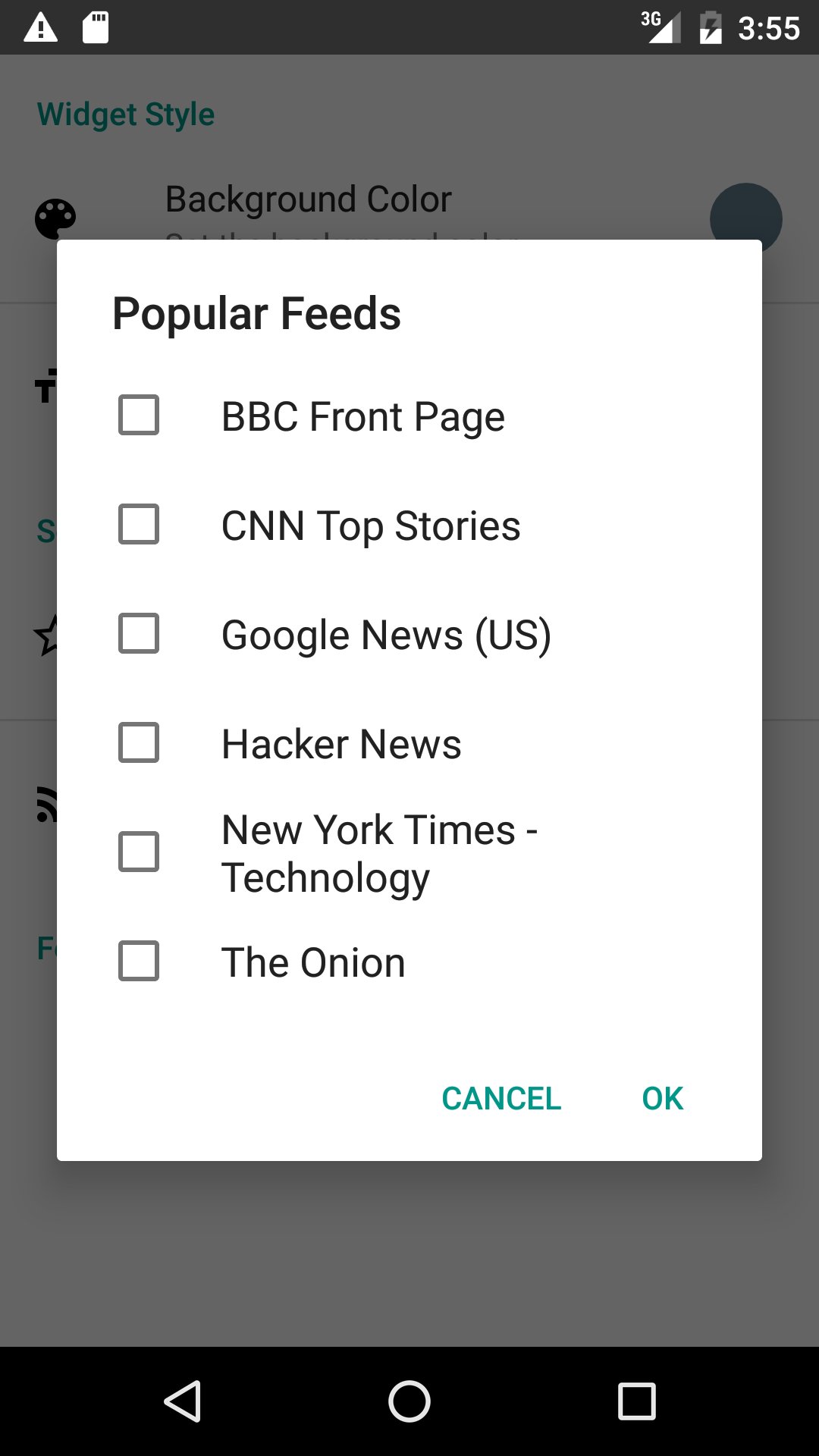Viewport: 819px width, 1456px height.
Task: Check New York Times - Technology
Action: pos(139,852)
